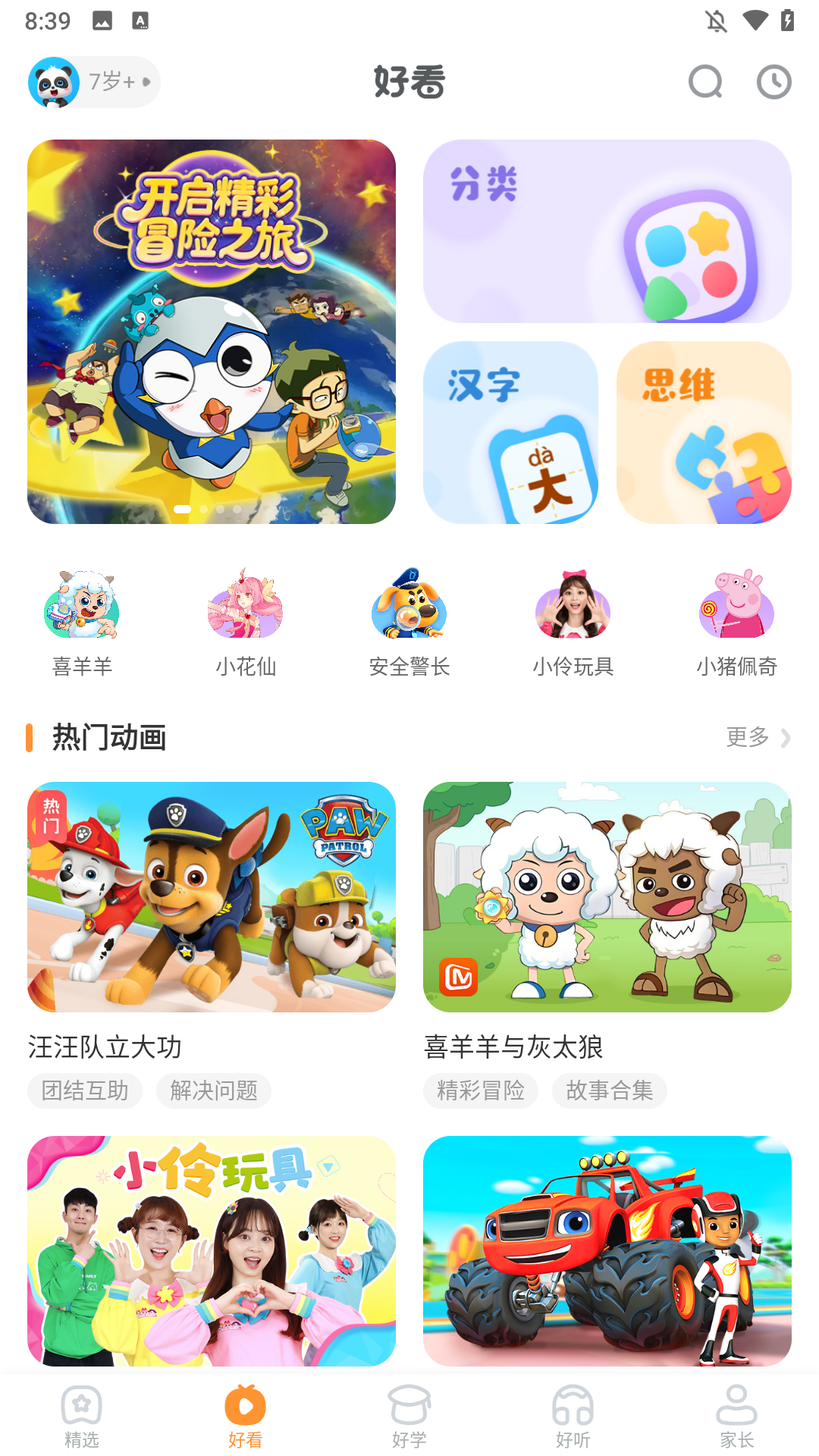
Task: Select the 小猪佩奇 Peppa Pig avatar
Action: tap(736, 604)
